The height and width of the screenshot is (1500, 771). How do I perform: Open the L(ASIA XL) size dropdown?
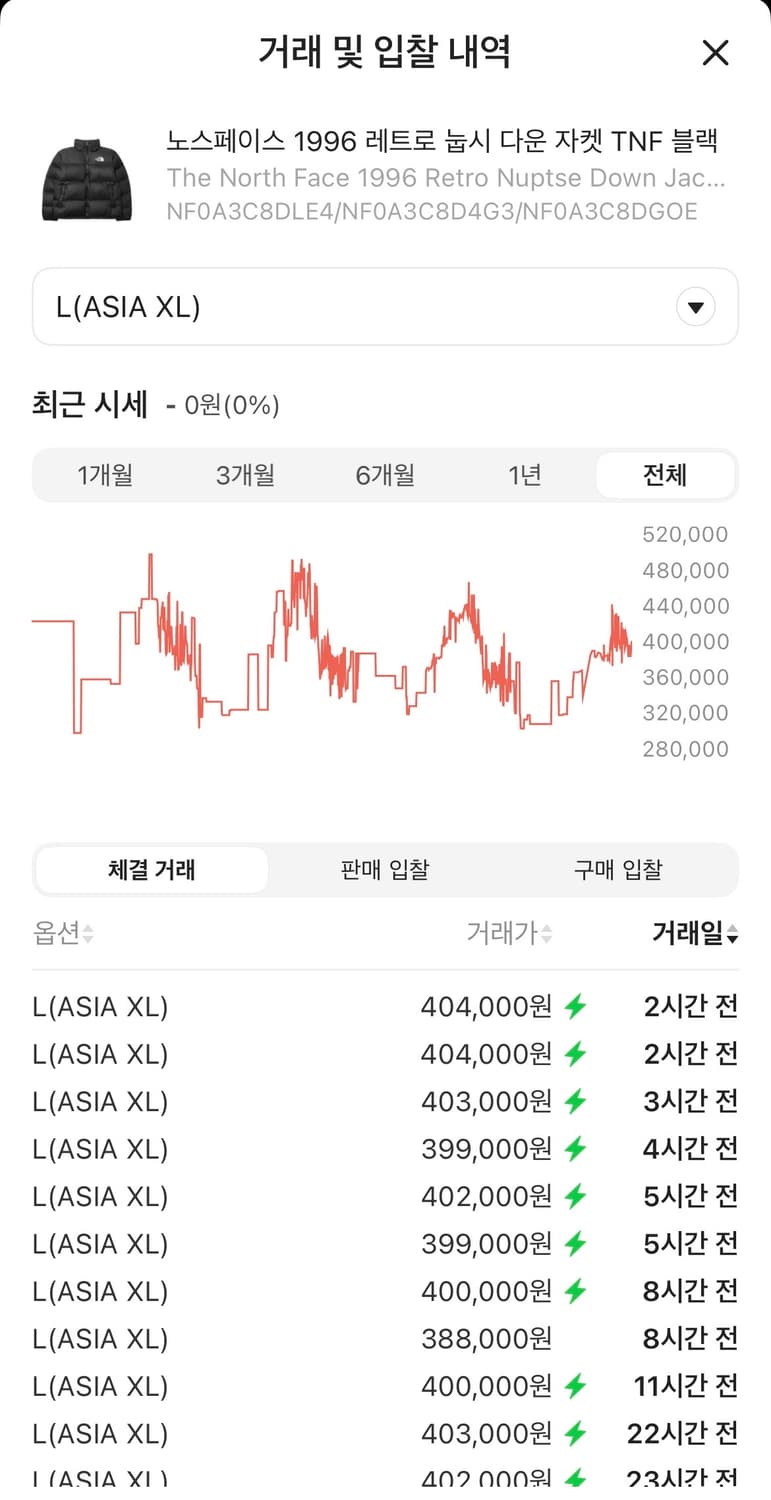pyautogui.click(x=385, y=306)
